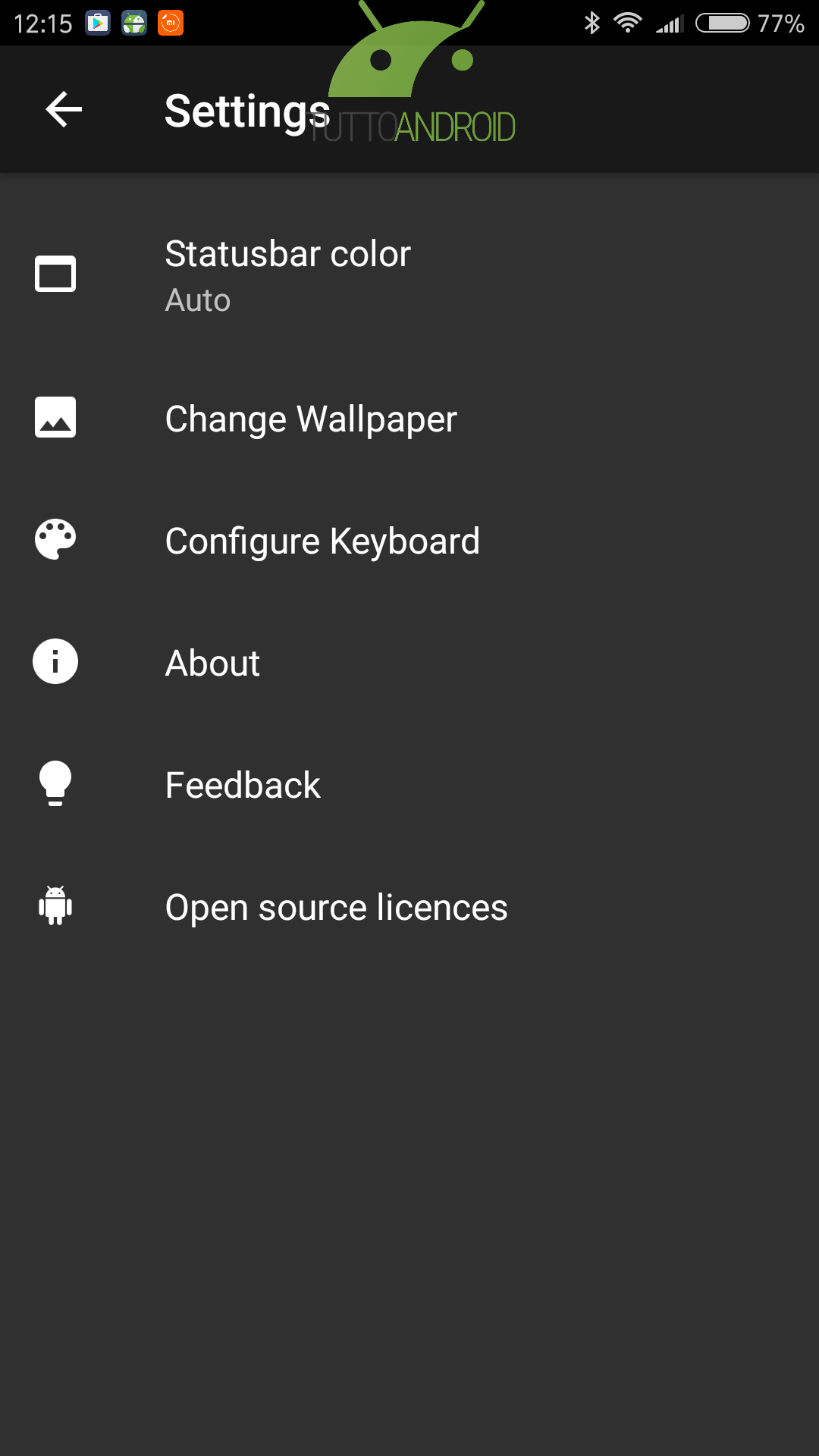Open Change Wallpaper option
Image resolution: width=819 pixels, height=1456 pixels.
click(409, 419)
